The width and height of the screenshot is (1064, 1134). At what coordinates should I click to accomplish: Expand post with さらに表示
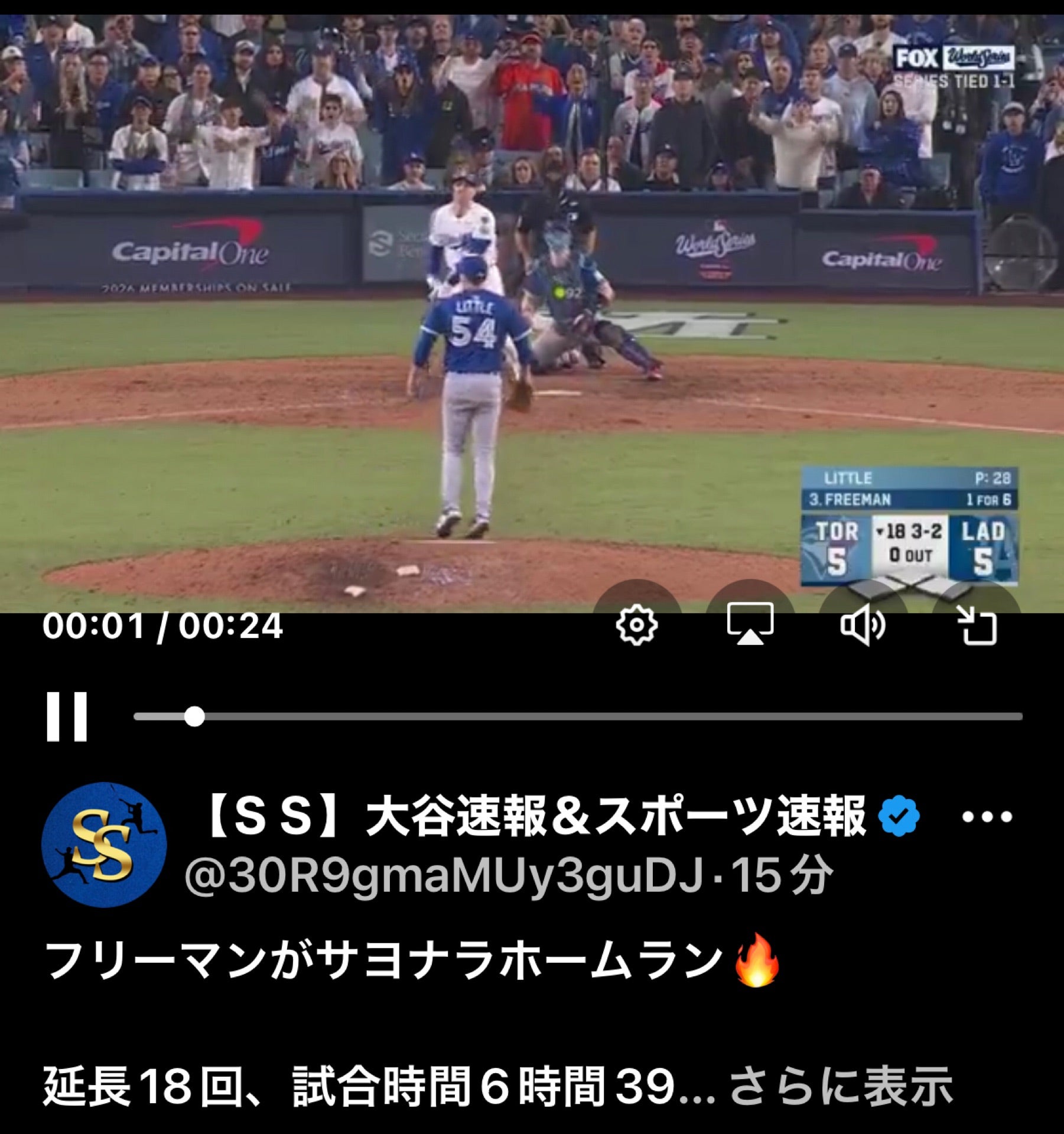(841, 1086)
